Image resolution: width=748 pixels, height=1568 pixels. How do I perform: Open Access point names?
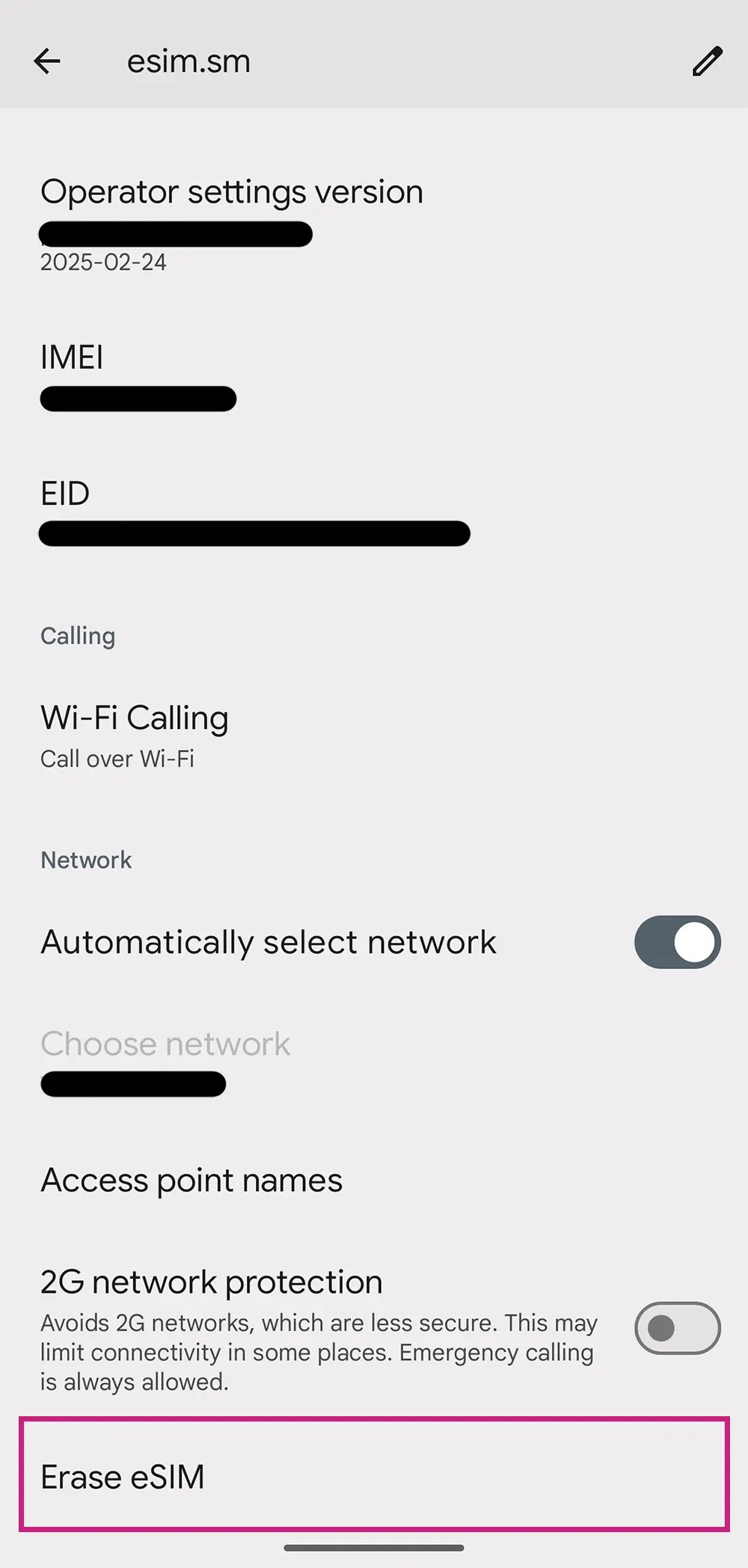point(191,1181)
